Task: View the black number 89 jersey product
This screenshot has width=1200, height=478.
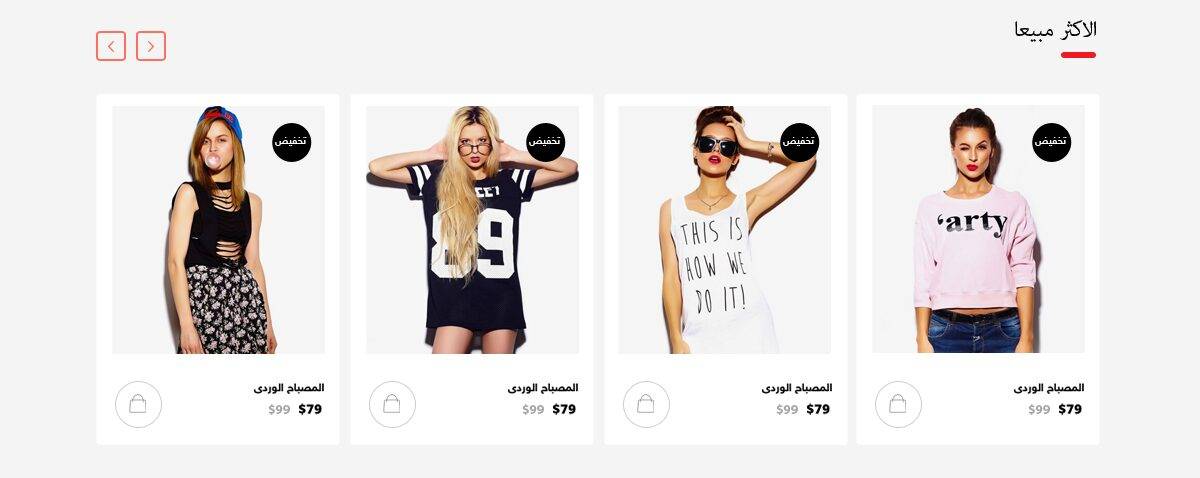Action: pyautogui.click(x=472, y=229)
